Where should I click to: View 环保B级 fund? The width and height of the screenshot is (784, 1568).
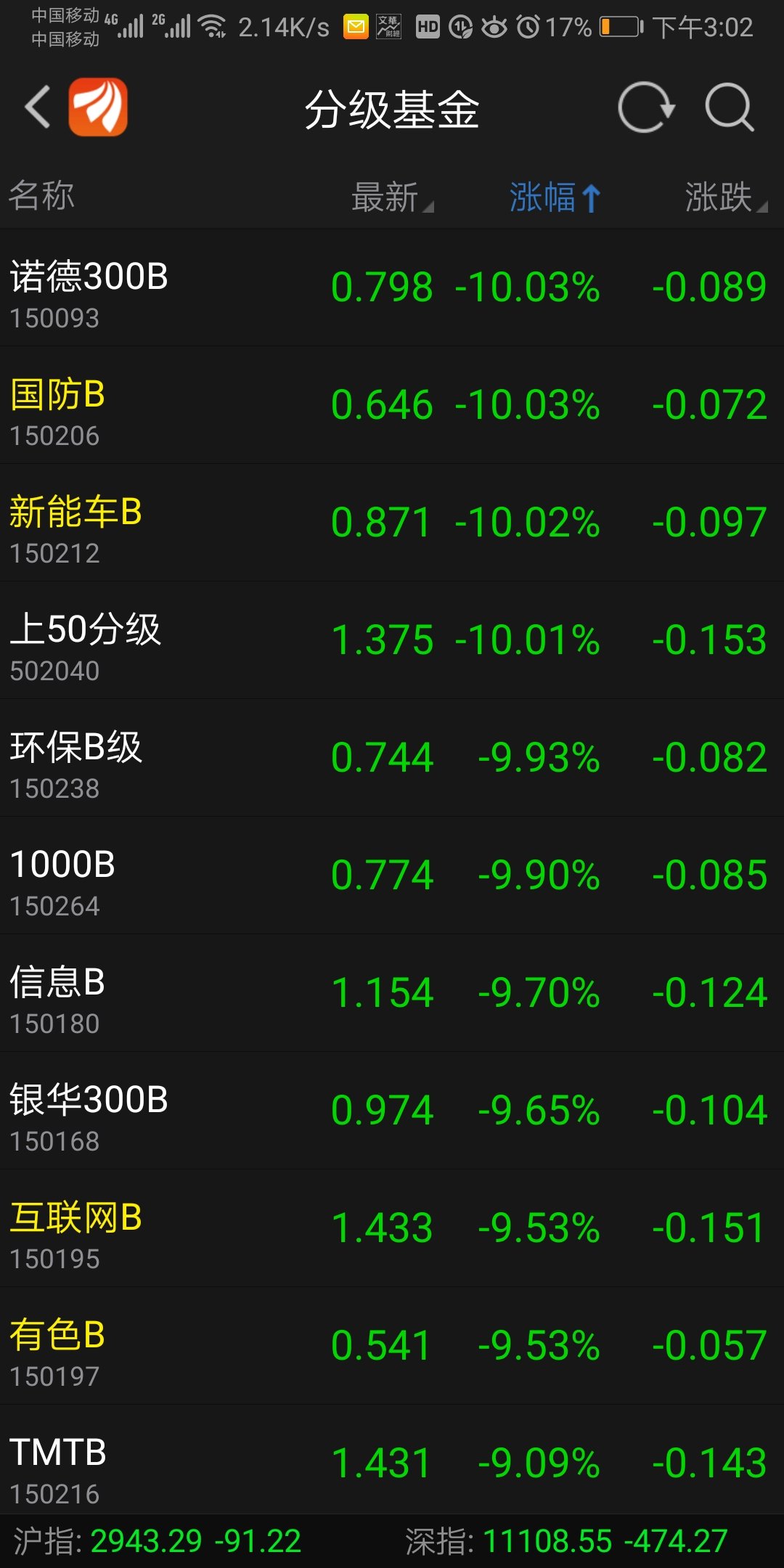point(392,759)
